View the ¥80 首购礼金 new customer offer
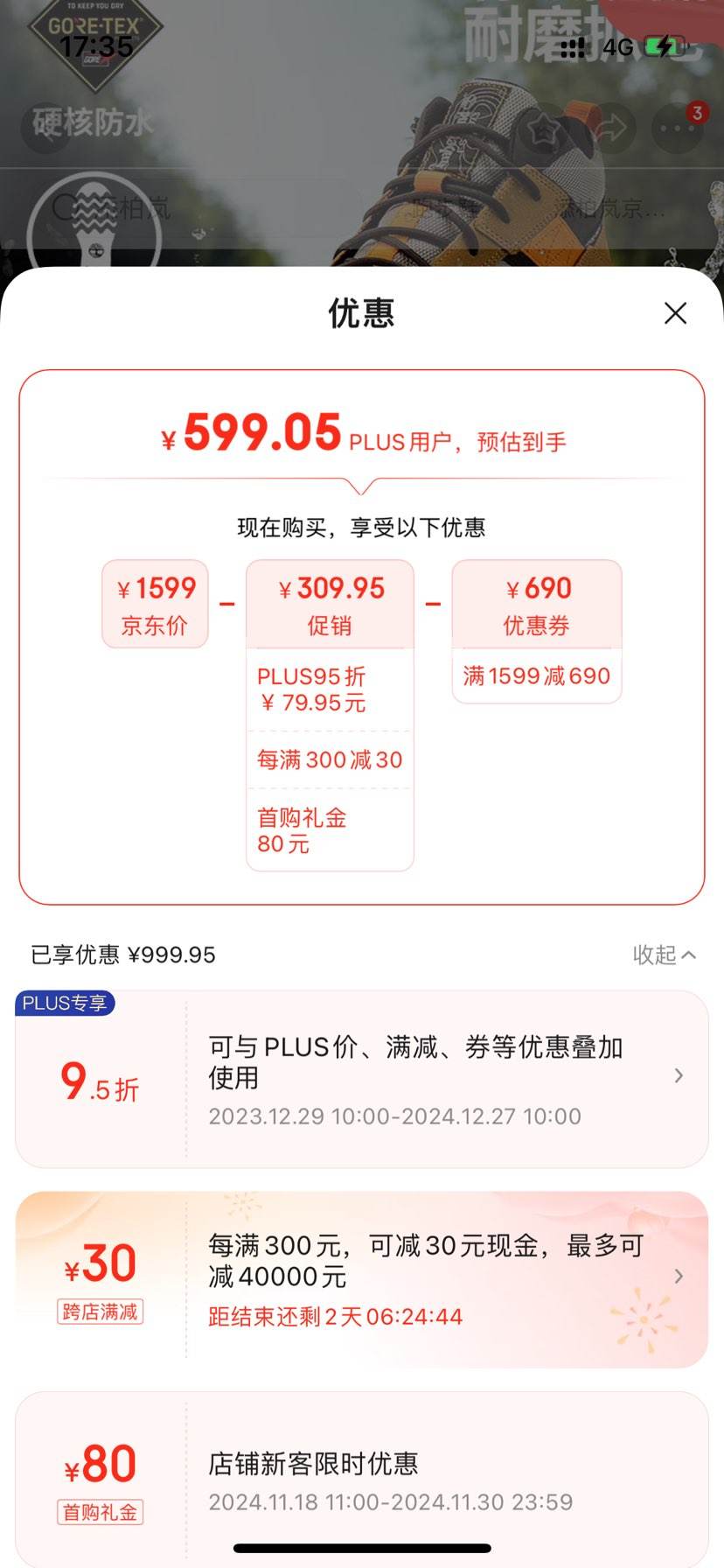Image resolution: width=724 pixels, height=1568 pixels. click(362, 1477)
